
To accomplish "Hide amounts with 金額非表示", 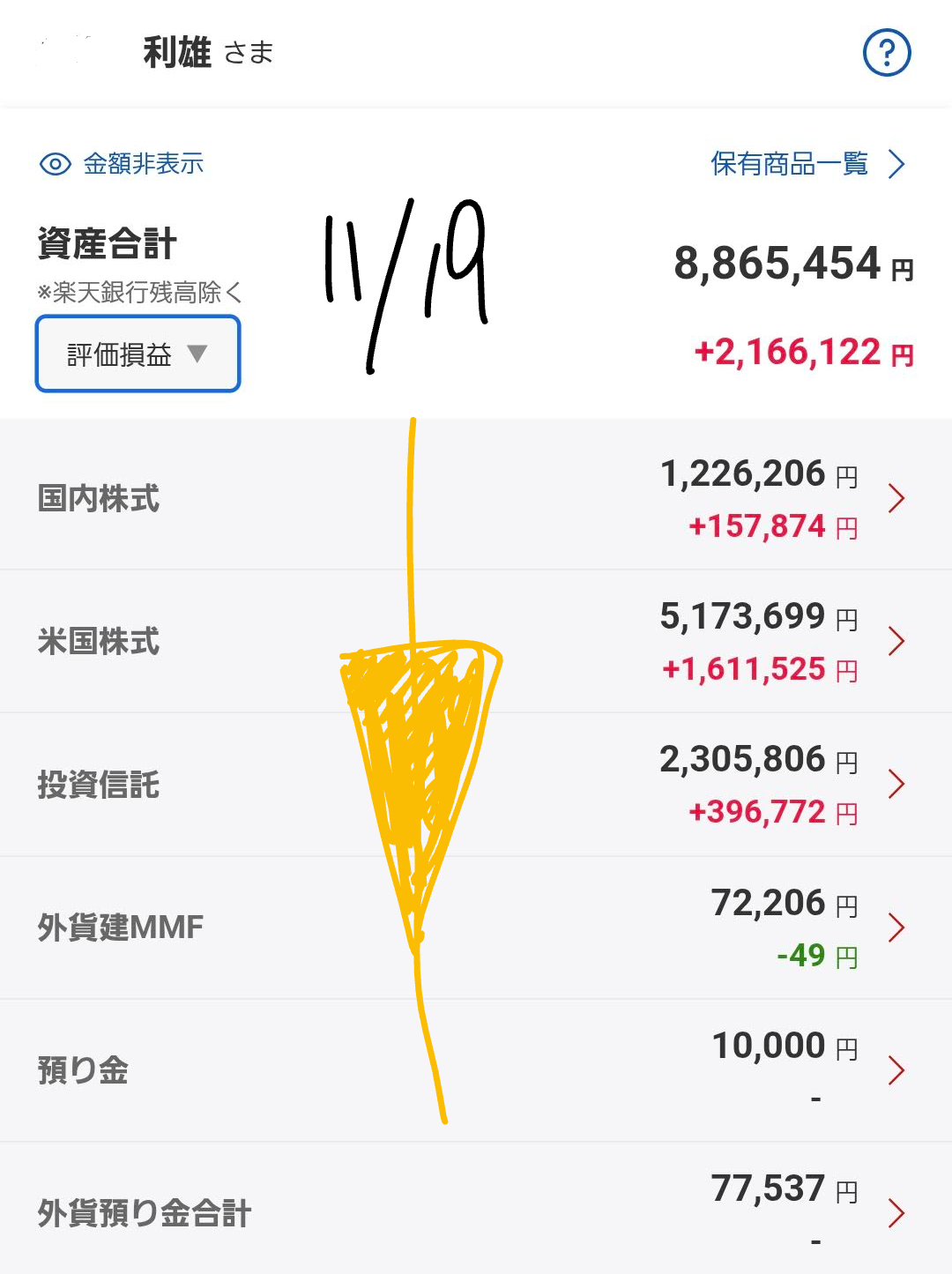I will pyautogui.click(x=123, y=164).
